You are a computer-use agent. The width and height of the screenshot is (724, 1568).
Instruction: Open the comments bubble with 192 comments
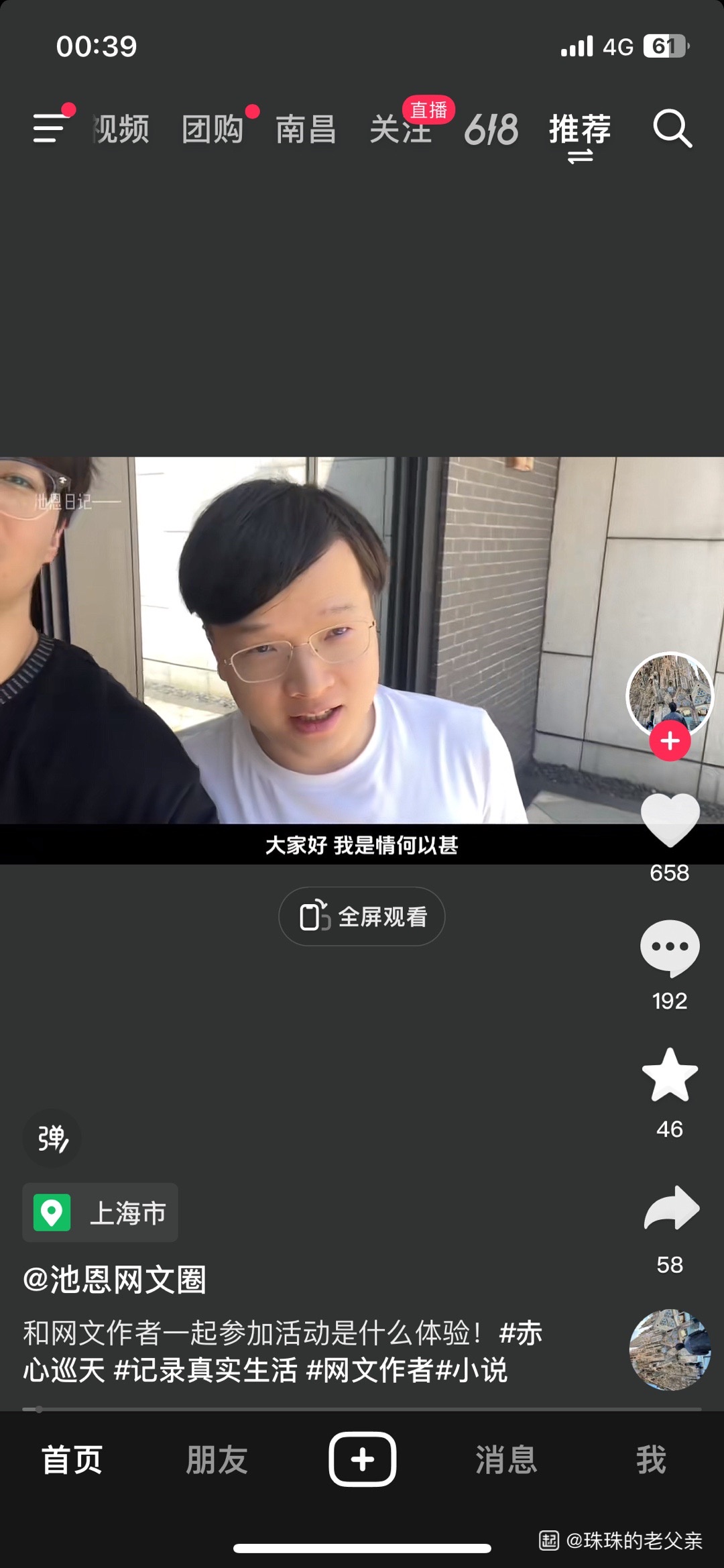(670, 947)
